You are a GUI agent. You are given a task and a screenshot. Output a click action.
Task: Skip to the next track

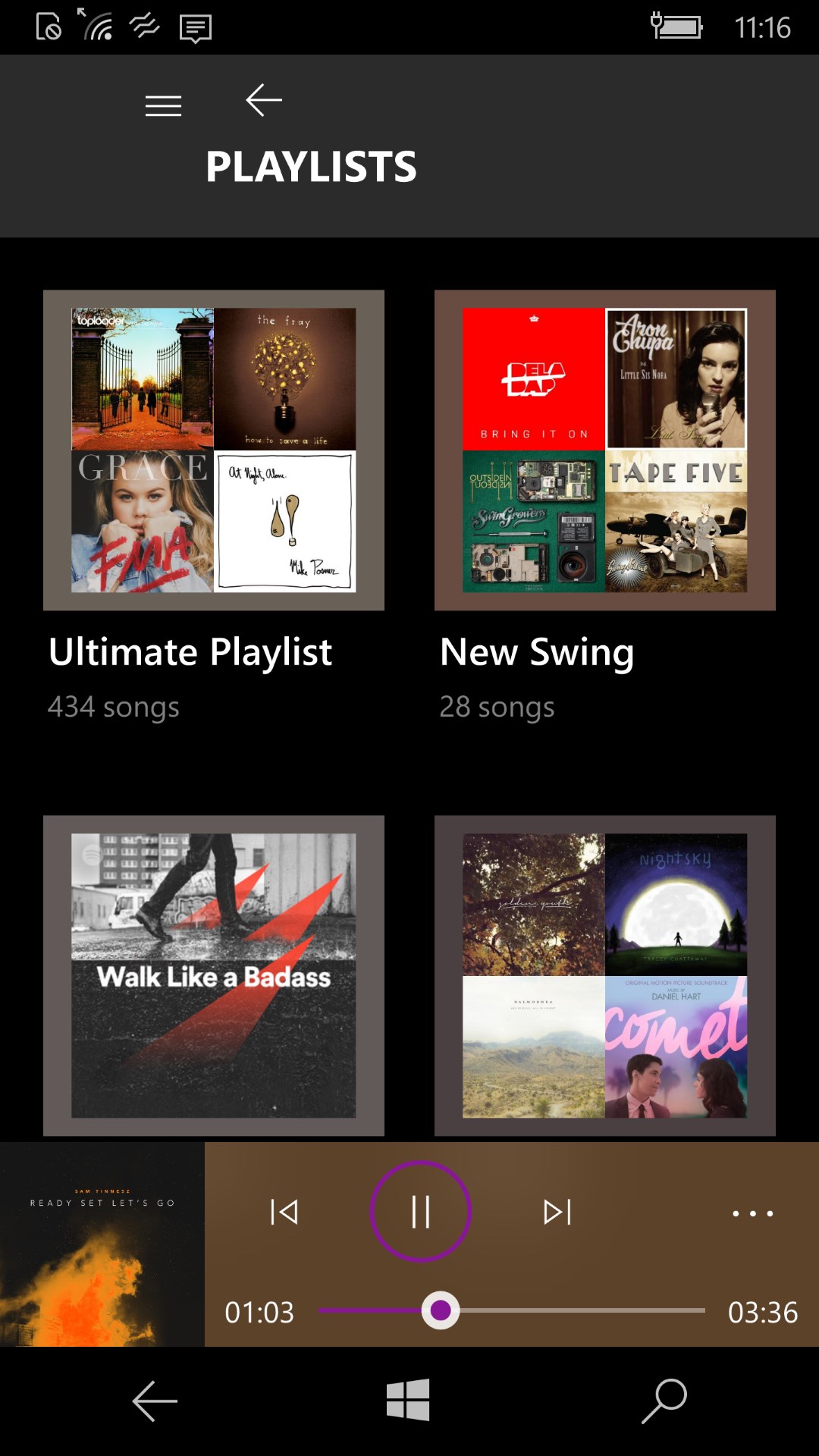[557, 1212]
